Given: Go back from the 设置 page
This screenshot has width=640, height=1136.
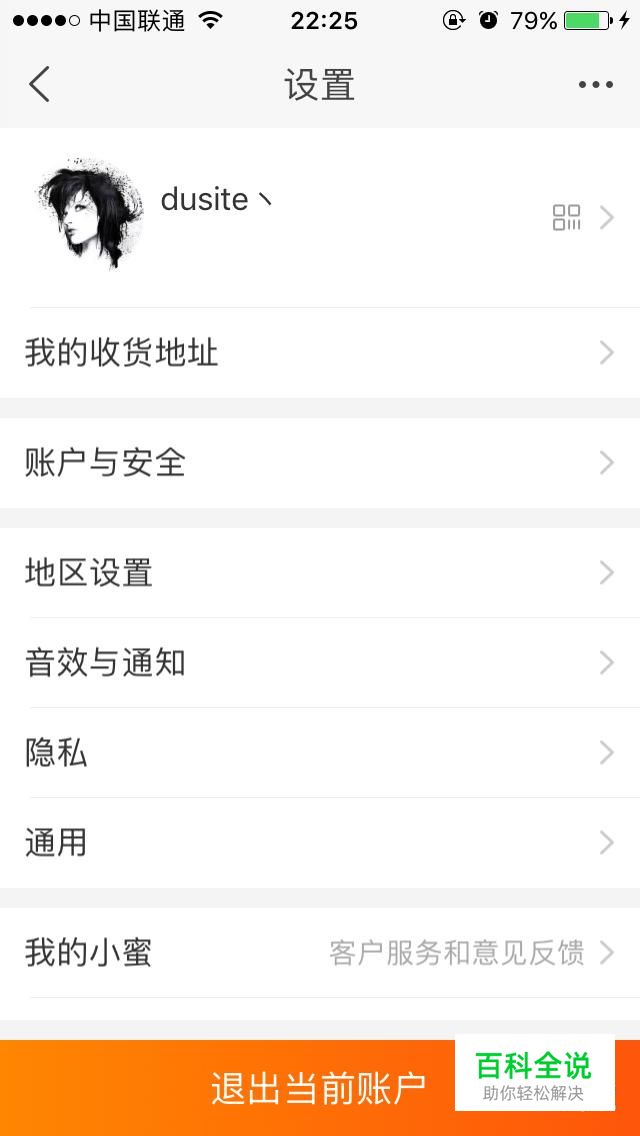Looking at the screenshot, I should (x=40, y=85).
